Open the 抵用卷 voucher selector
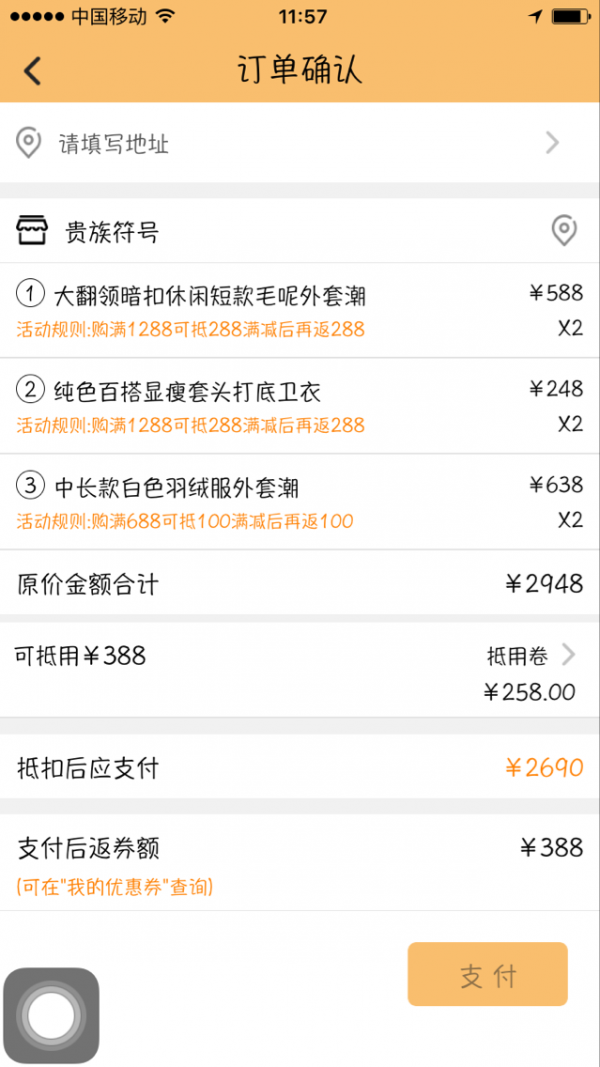The width and height of the screenshot is (600, 1067). [532, 656]
